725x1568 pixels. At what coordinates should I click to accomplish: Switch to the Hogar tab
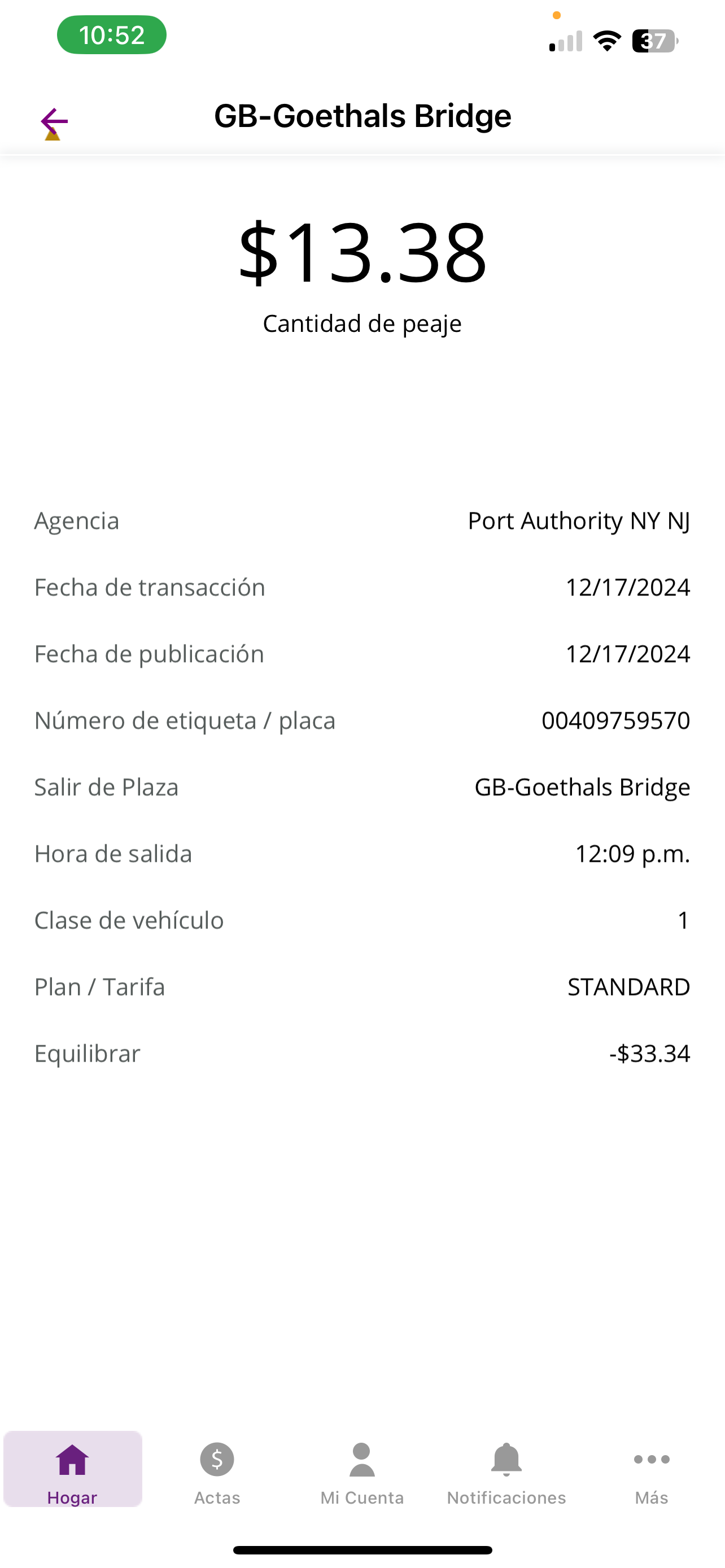pos(72,1469)
